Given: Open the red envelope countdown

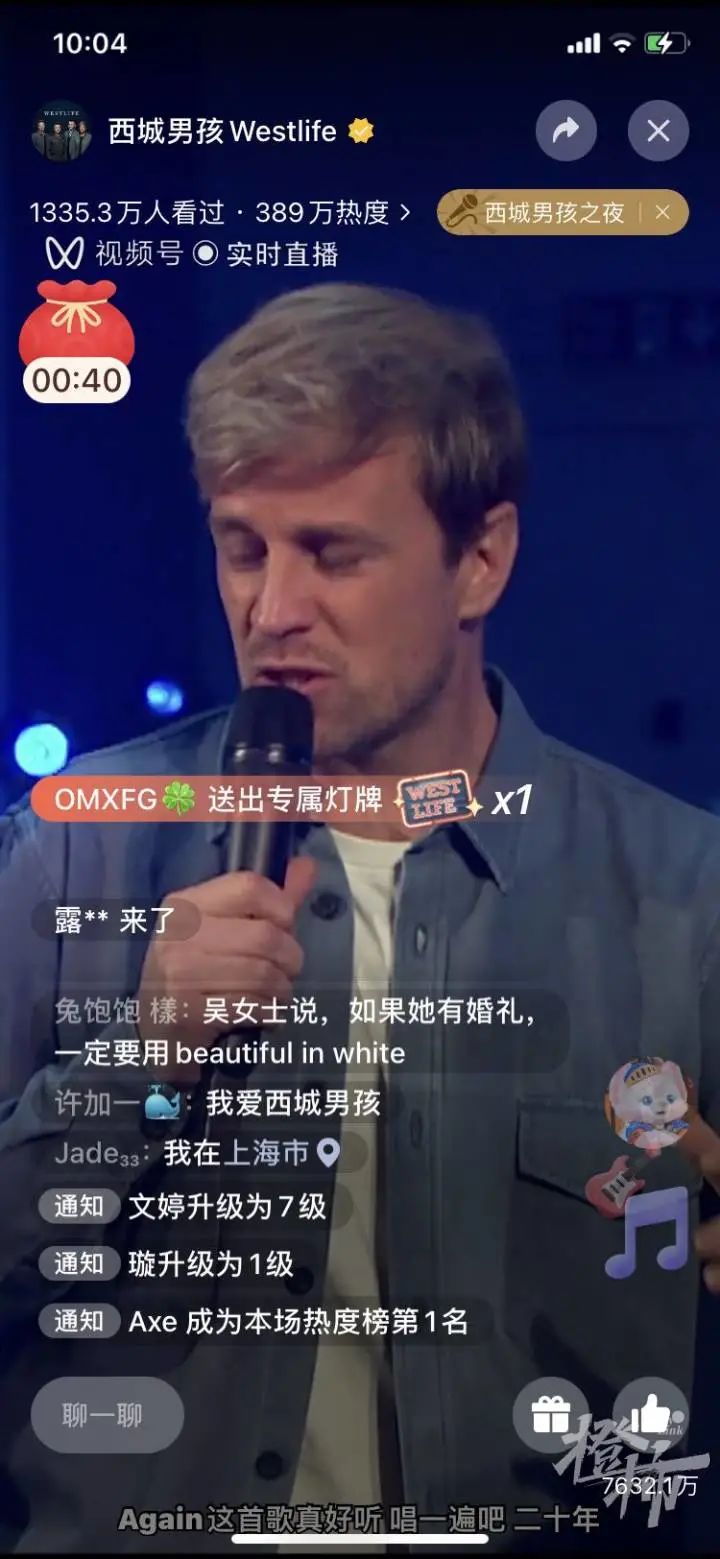Looking at the screenshot, I should [x=76, y=342].
